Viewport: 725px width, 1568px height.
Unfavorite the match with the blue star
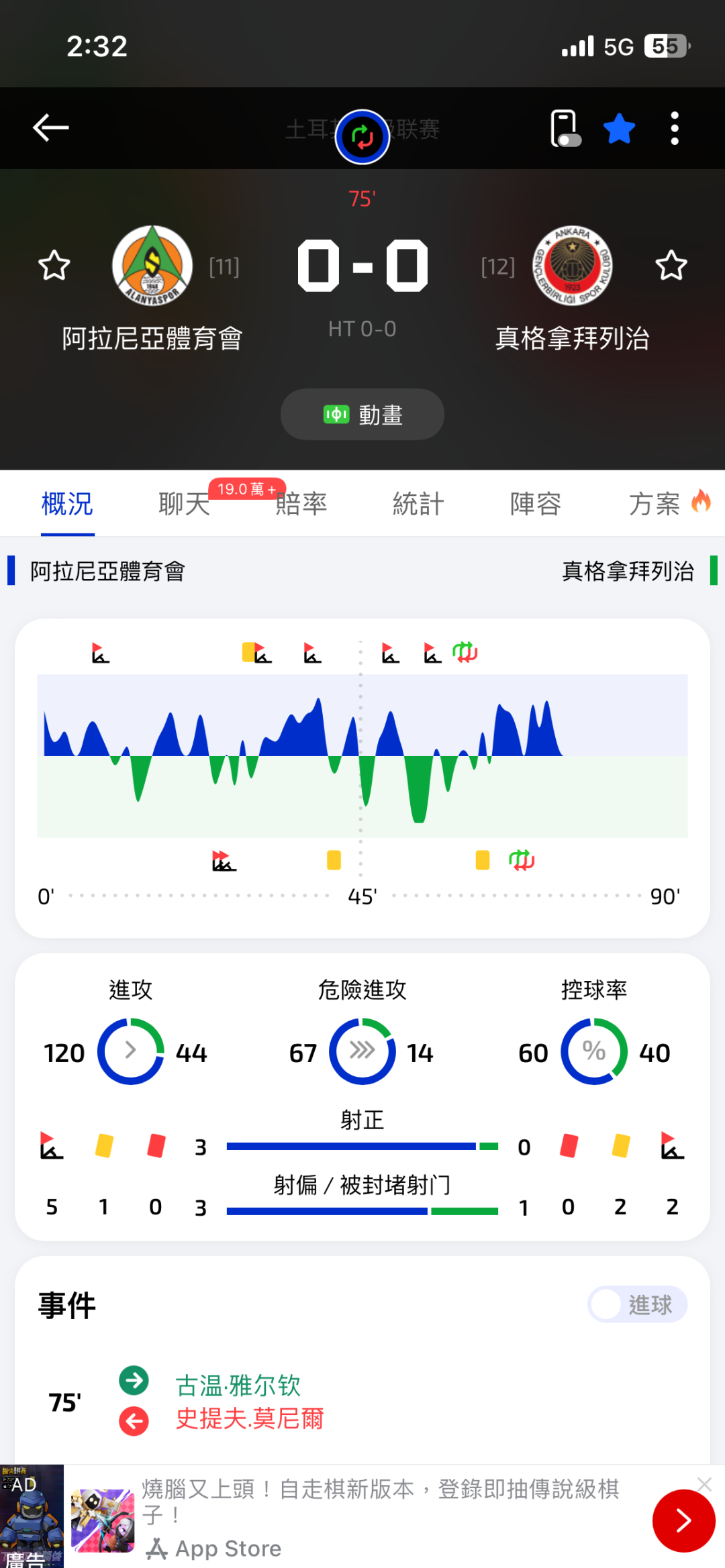click(x=619, y=128)
